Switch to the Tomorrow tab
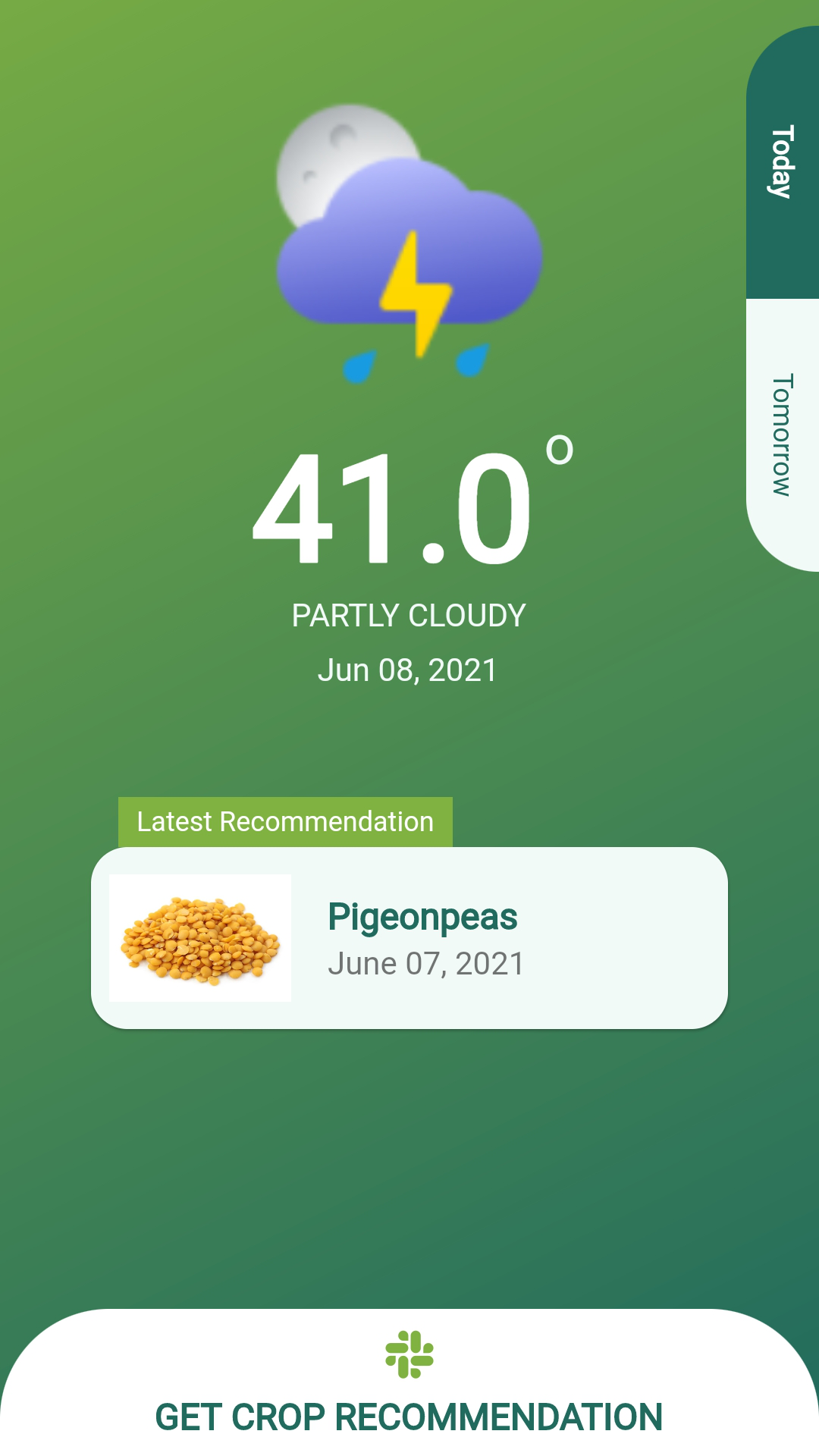The image size is (819, 1456). 783,435
